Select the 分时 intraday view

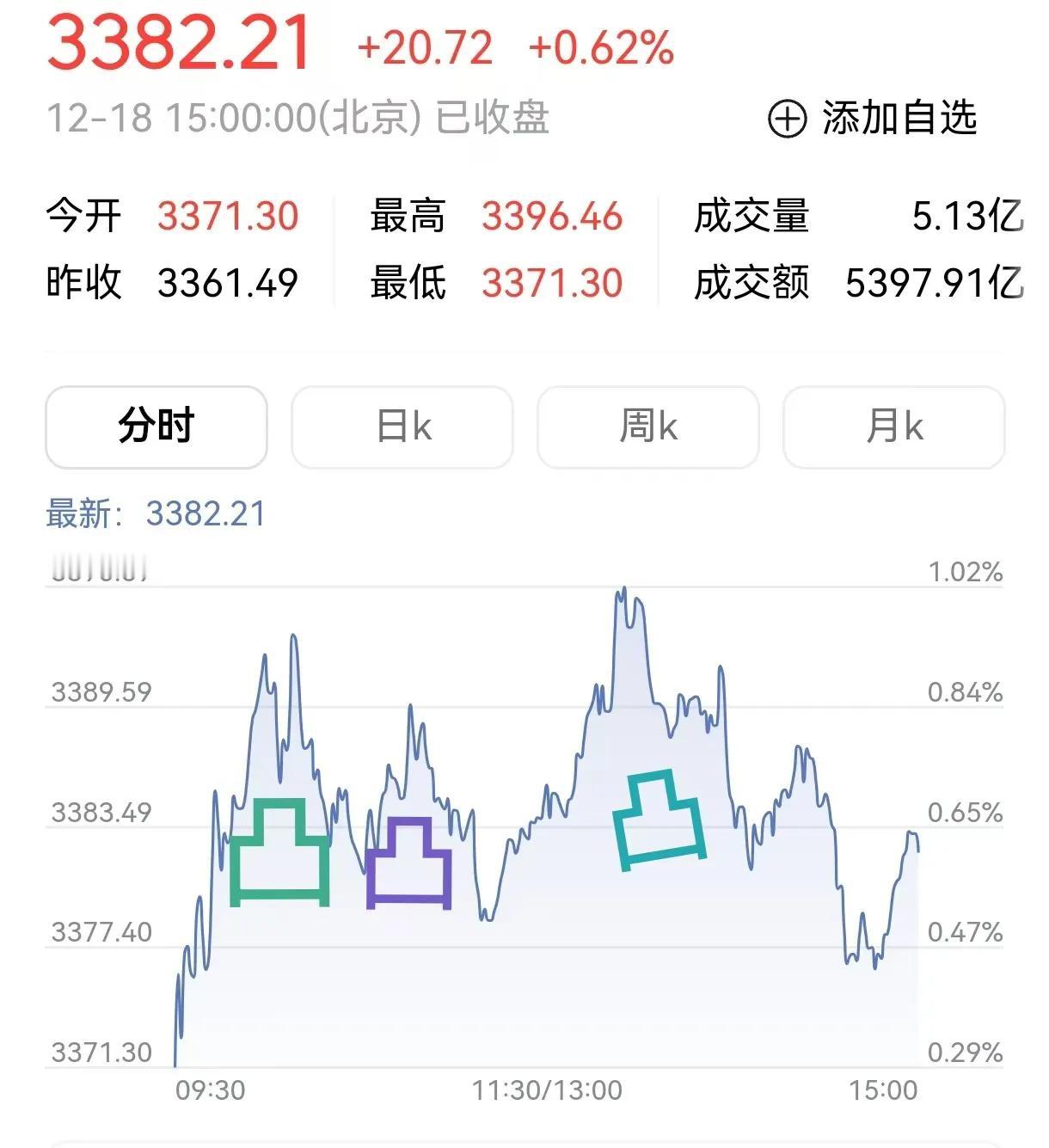[156, 426]
